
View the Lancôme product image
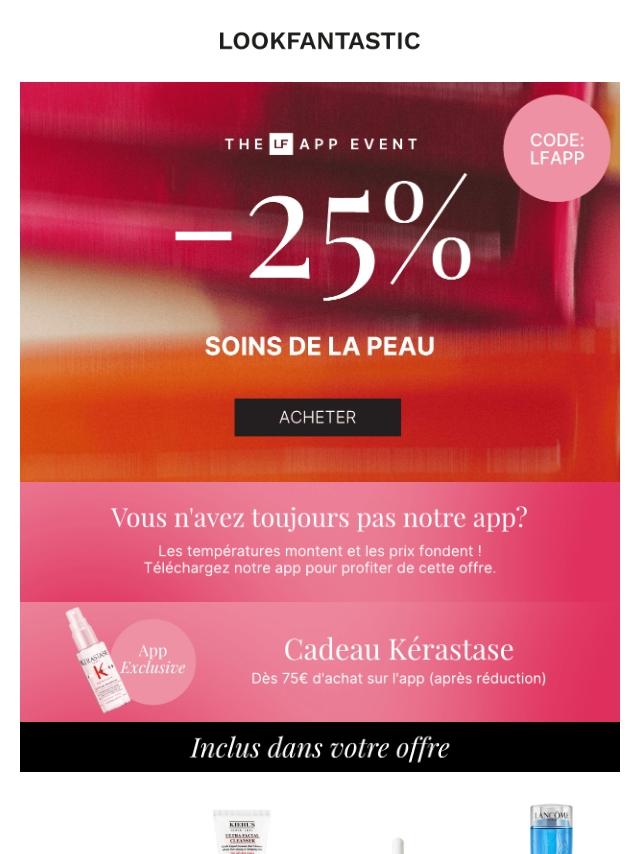point(550,829)
